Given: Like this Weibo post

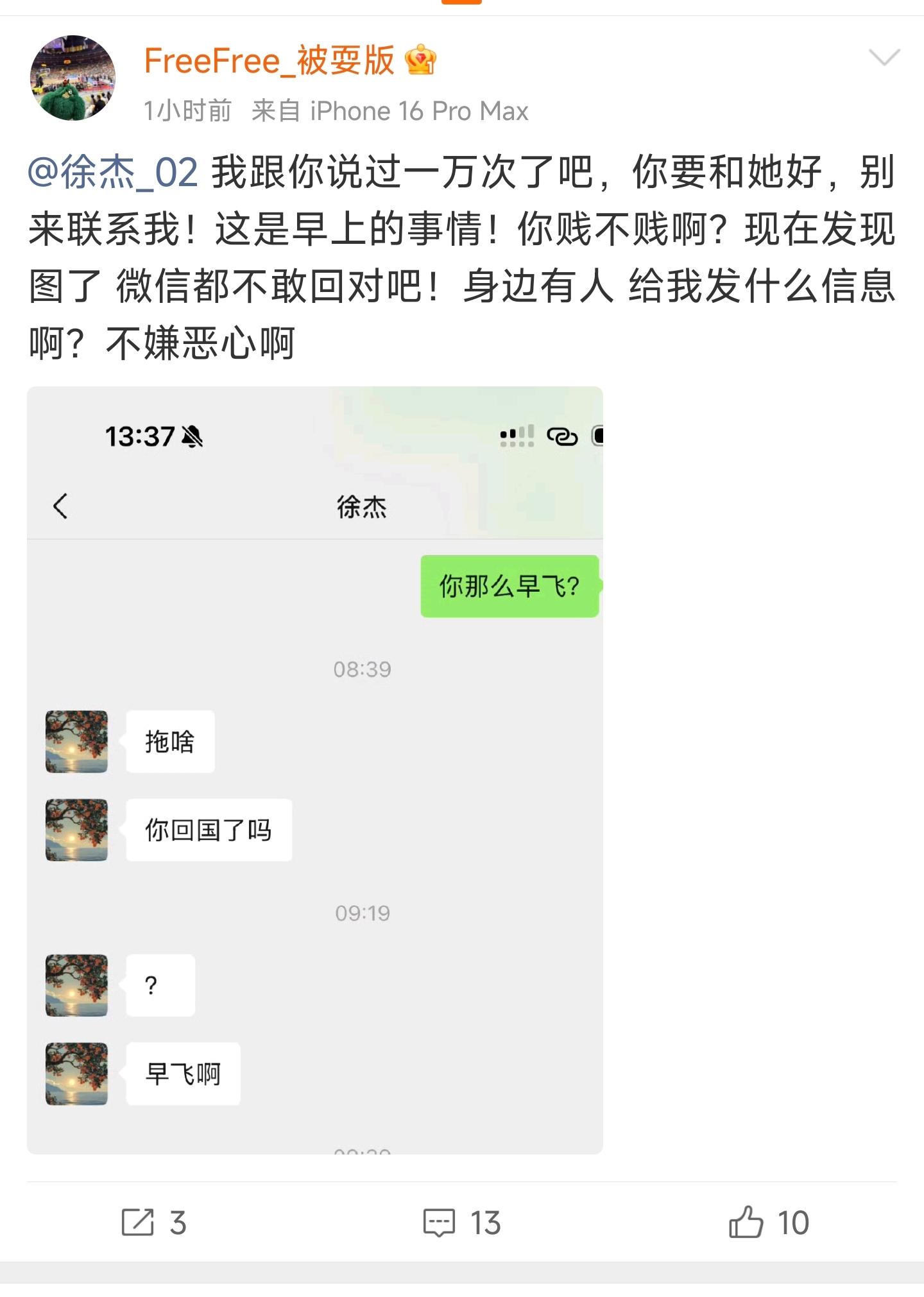Looking at the screenshot, I should pos(769,1222).
